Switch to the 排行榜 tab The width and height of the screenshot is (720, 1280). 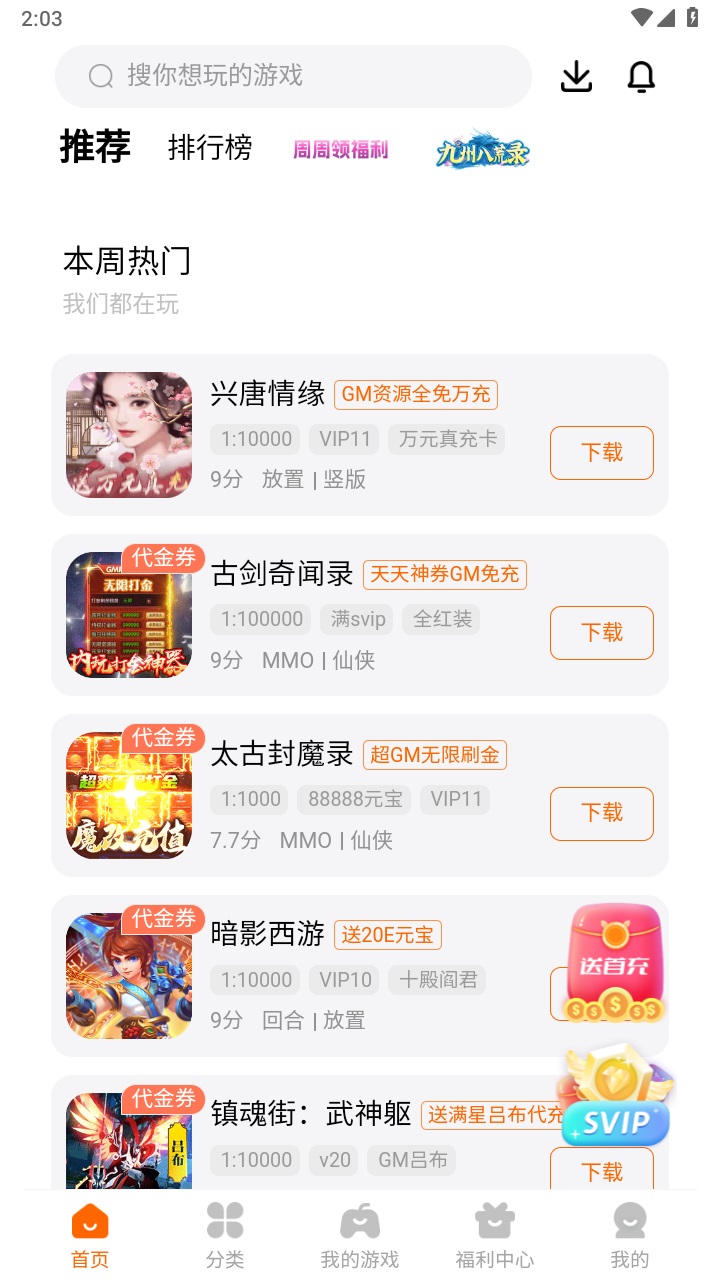coord(210,148)
